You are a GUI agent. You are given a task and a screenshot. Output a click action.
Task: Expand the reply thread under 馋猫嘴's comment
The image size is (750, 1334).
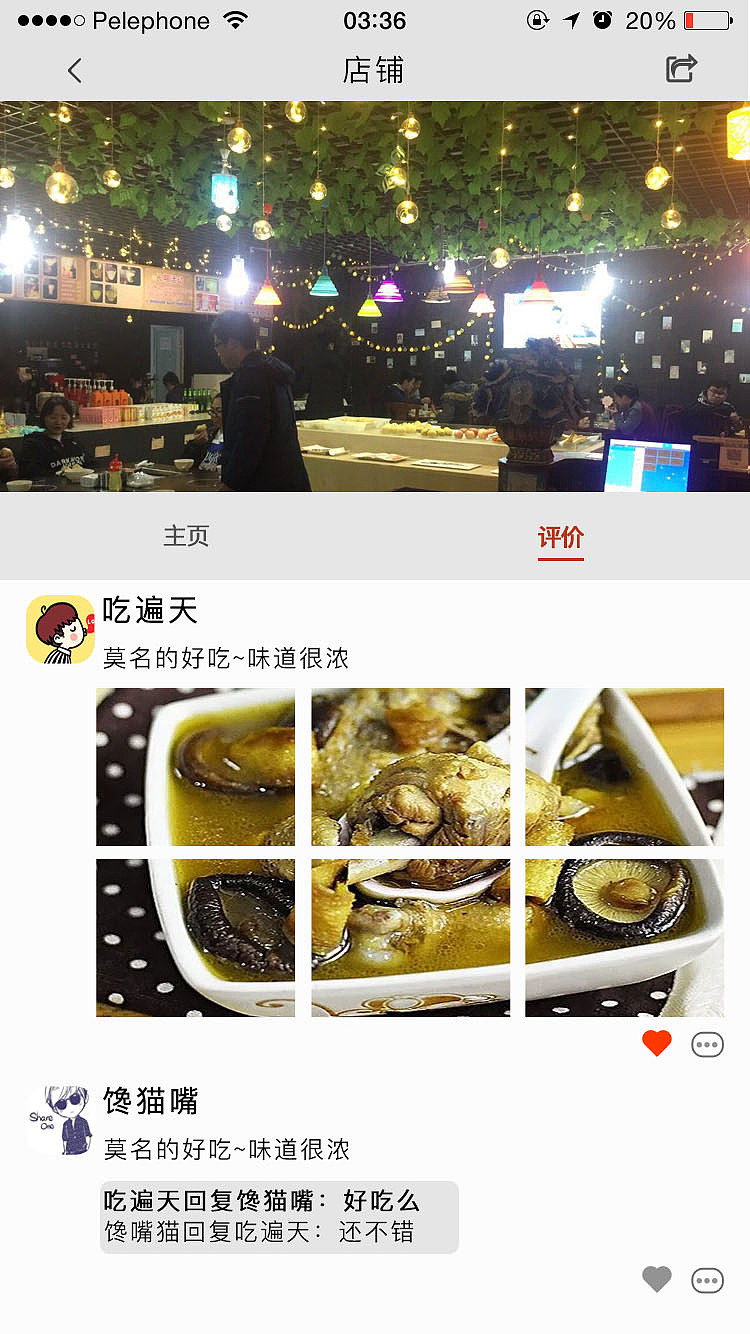pyautogui.click(x=278, y=1217)
